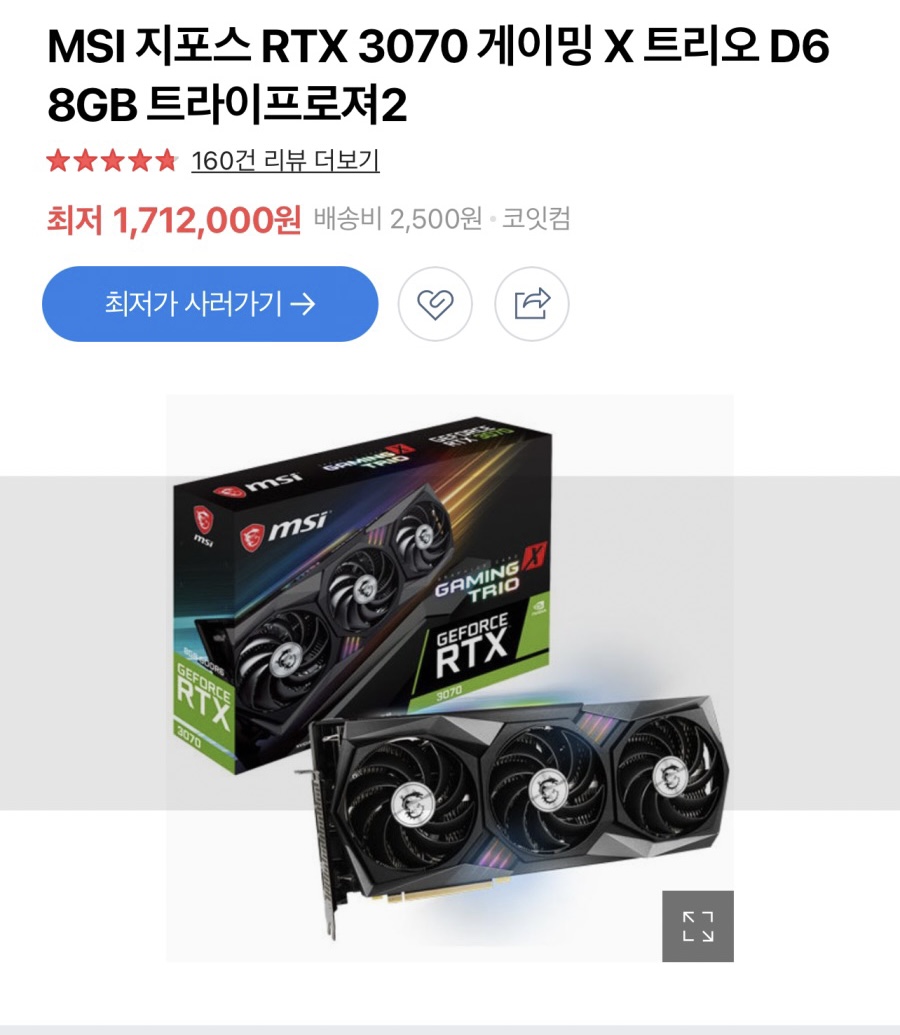Image resolution: width=900 pixels, height=1035 pixels.
Task: Select the fourth rating star
Action: point(138,159)
